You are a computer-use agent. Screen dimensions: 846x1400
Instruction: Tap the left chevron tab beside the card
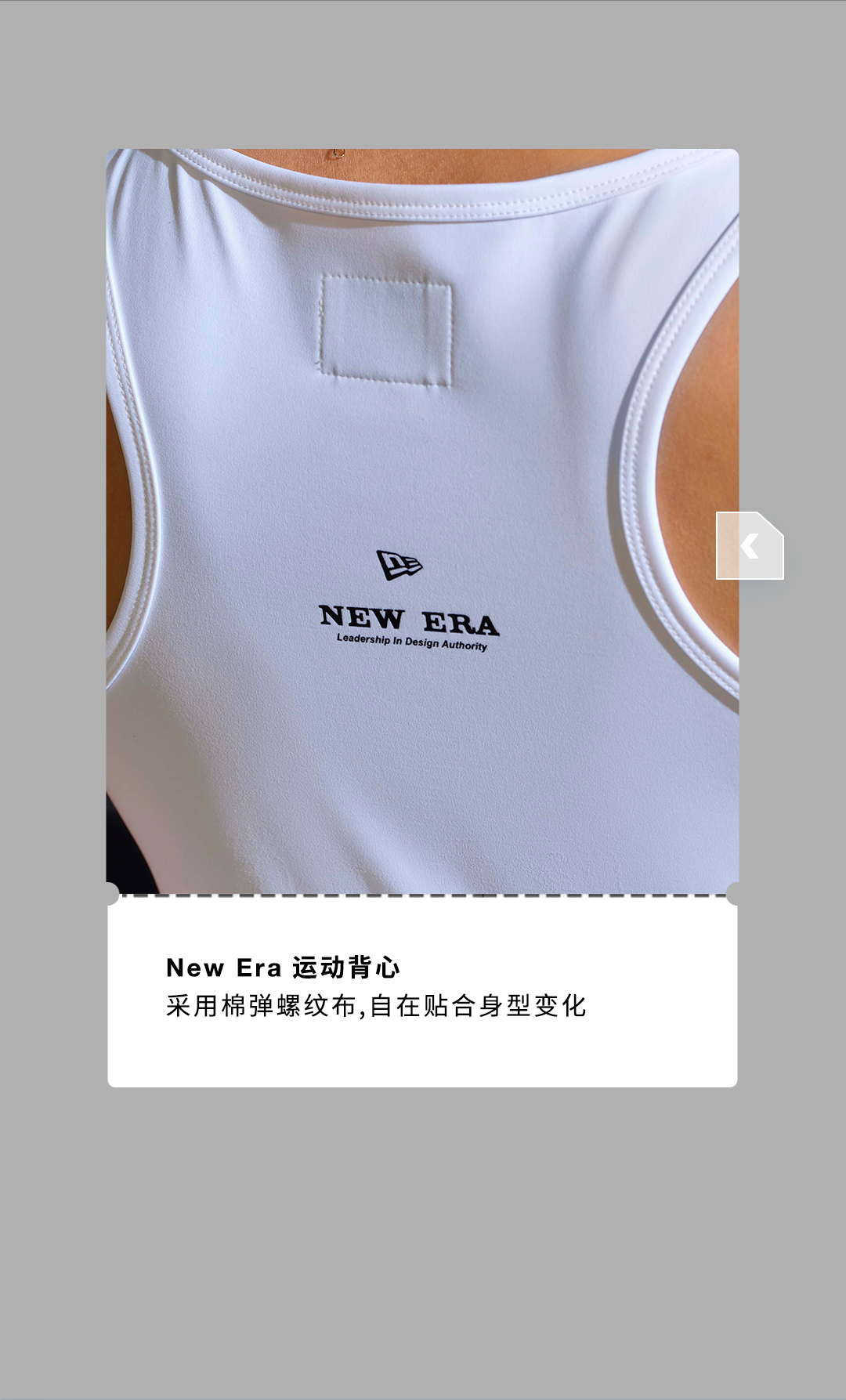pos(750,545)
